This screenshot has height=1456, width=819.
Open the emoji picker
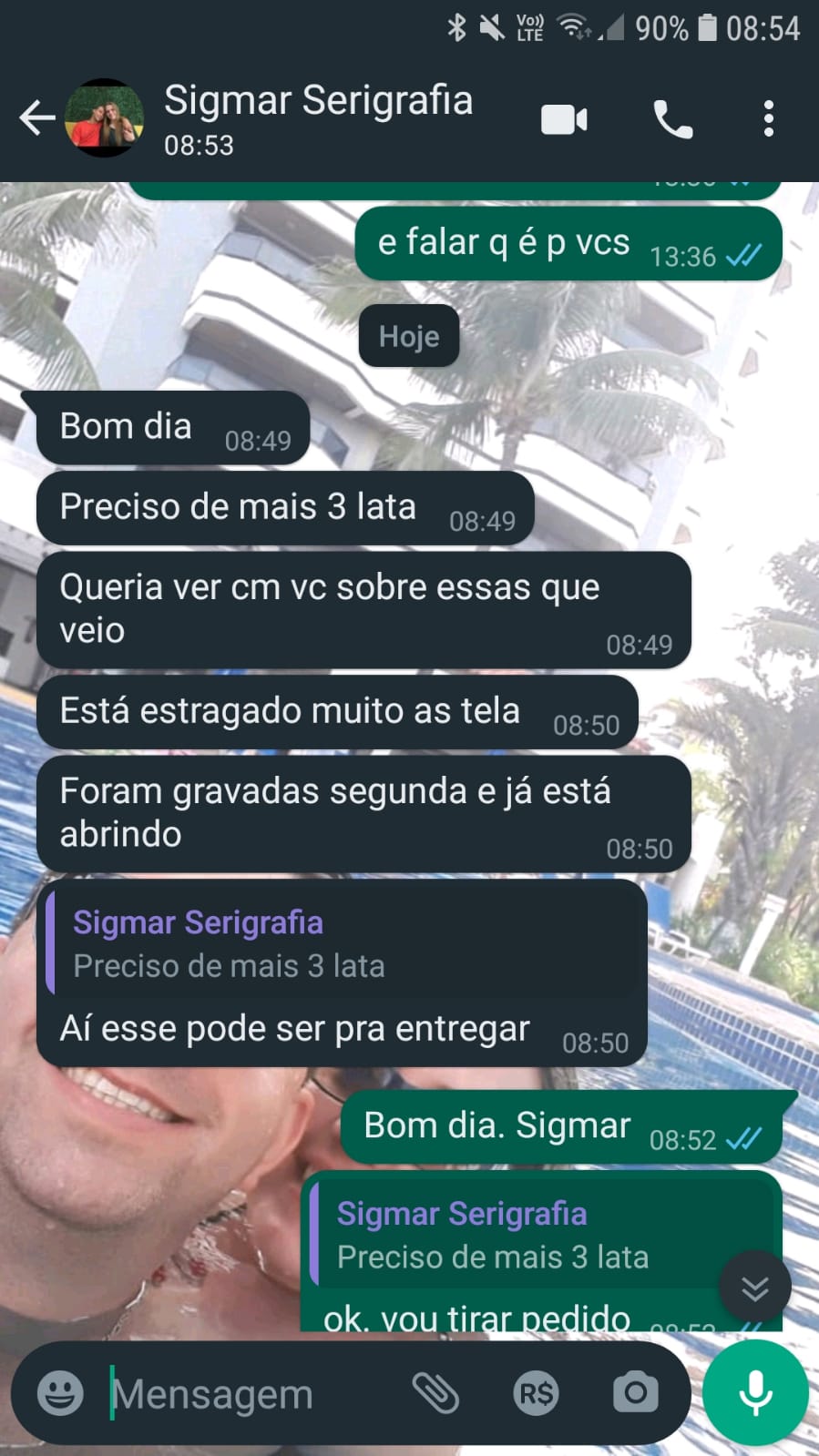coord(60,1393)
